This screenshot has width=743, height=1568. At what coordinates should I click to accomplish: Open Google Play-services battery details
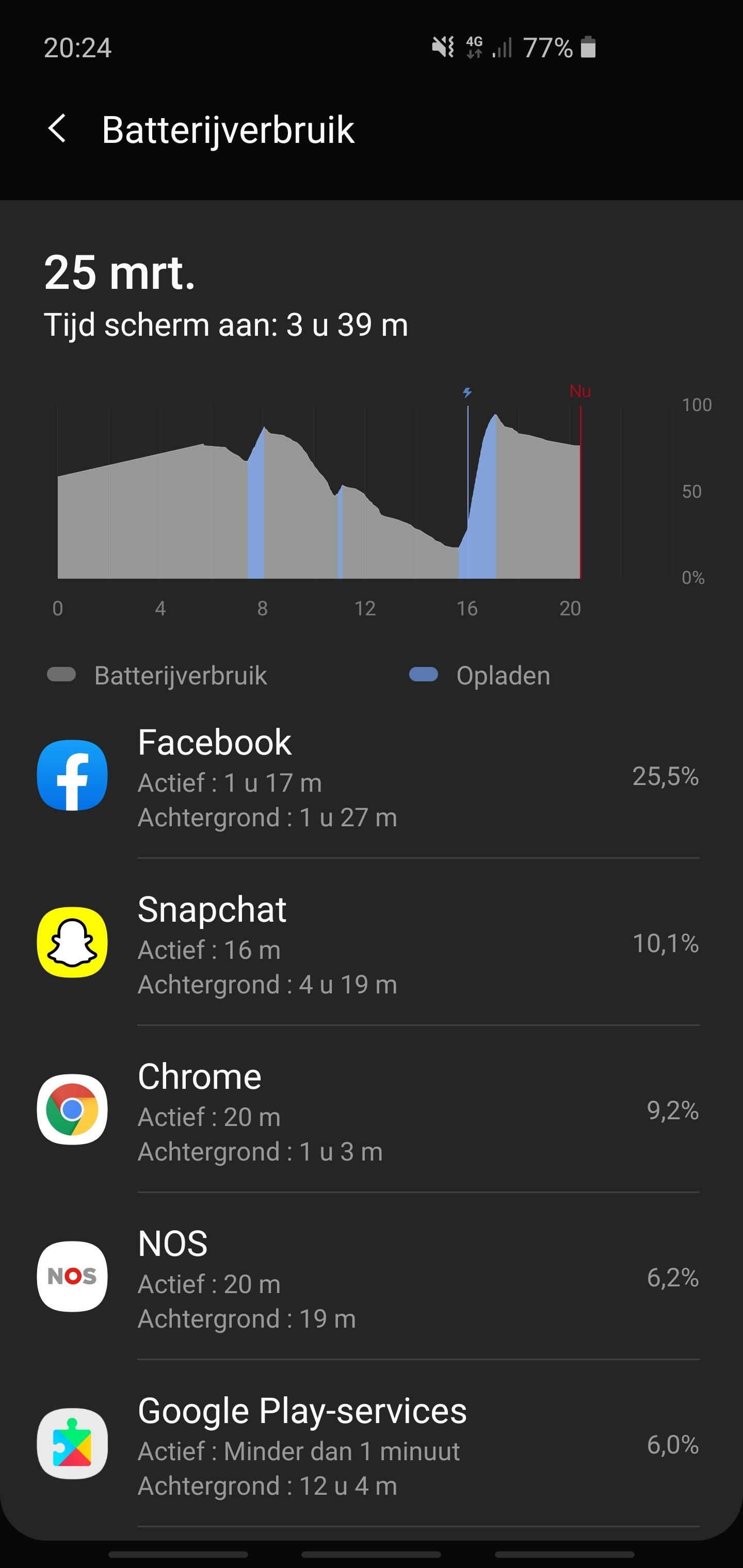(x=368, y=1444)
